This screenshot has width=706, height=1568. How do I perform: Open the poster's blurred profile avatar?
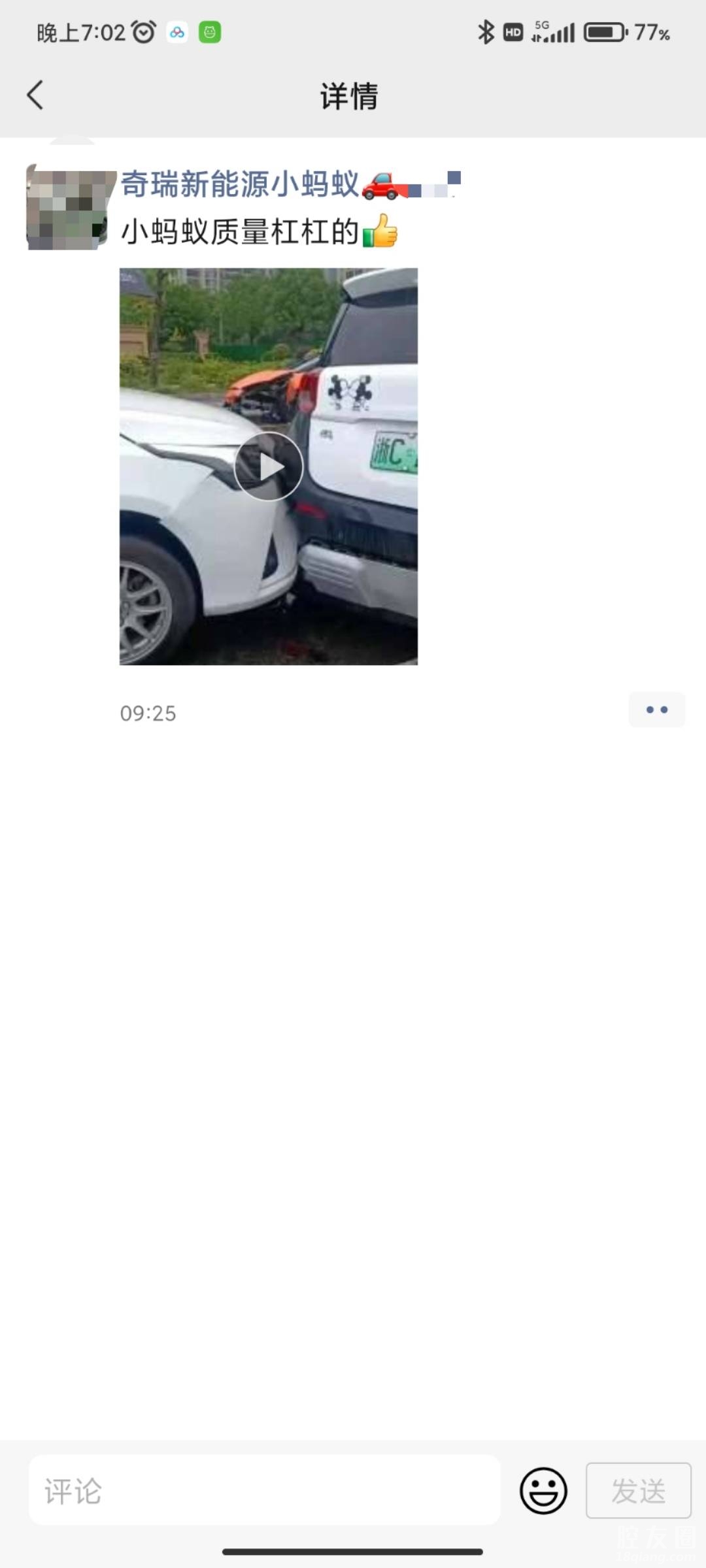tap(67, 208)
